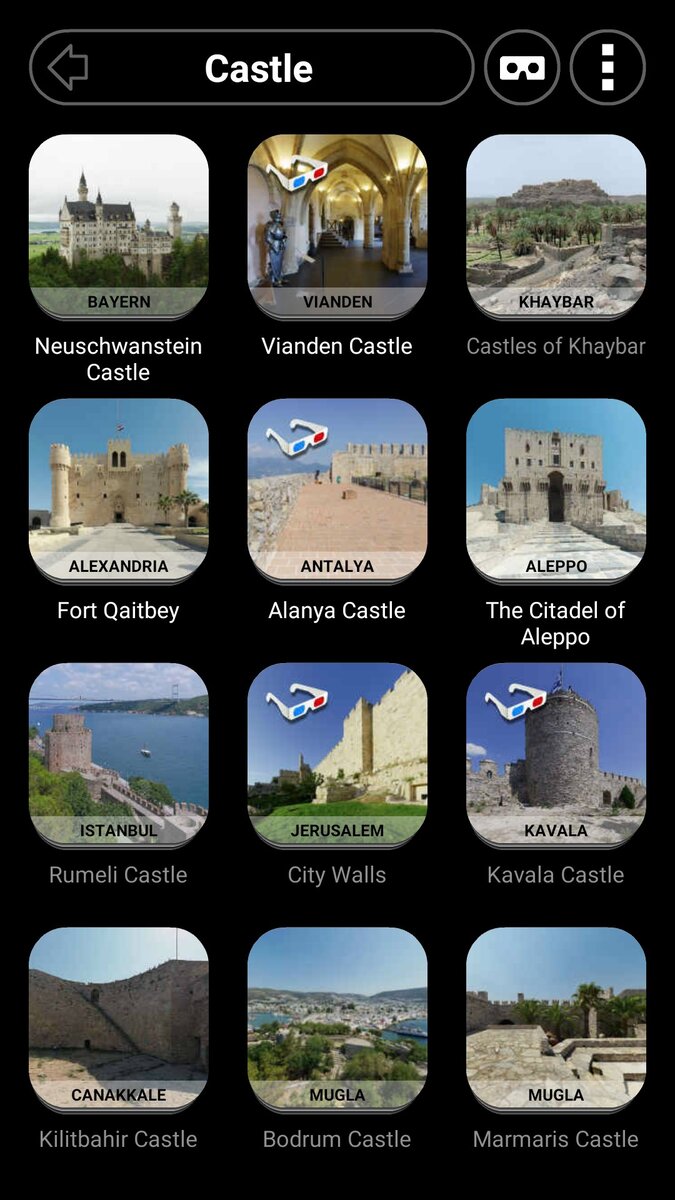Open The Citadel of Aleppo
Viewport: 675px width, 1200px height.
556,491
